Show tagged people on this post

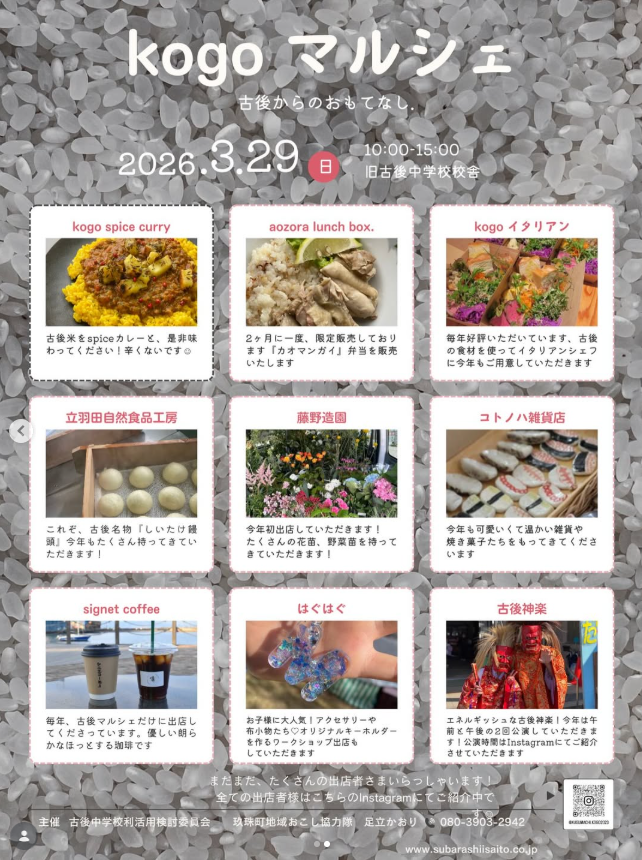[x=24, y=836]
